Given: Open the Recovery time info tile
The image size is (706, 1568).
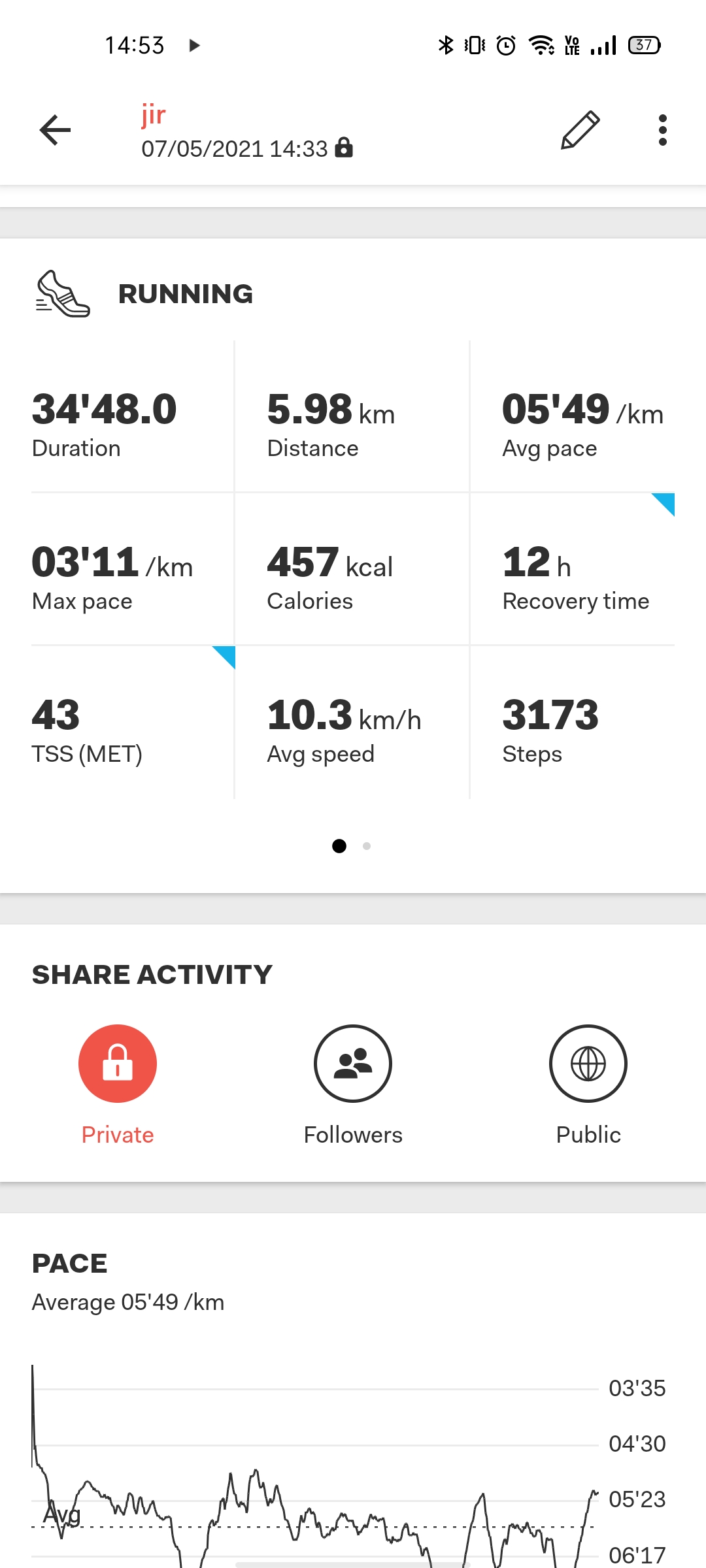Looking at the screenshot, I should point(573,569).
